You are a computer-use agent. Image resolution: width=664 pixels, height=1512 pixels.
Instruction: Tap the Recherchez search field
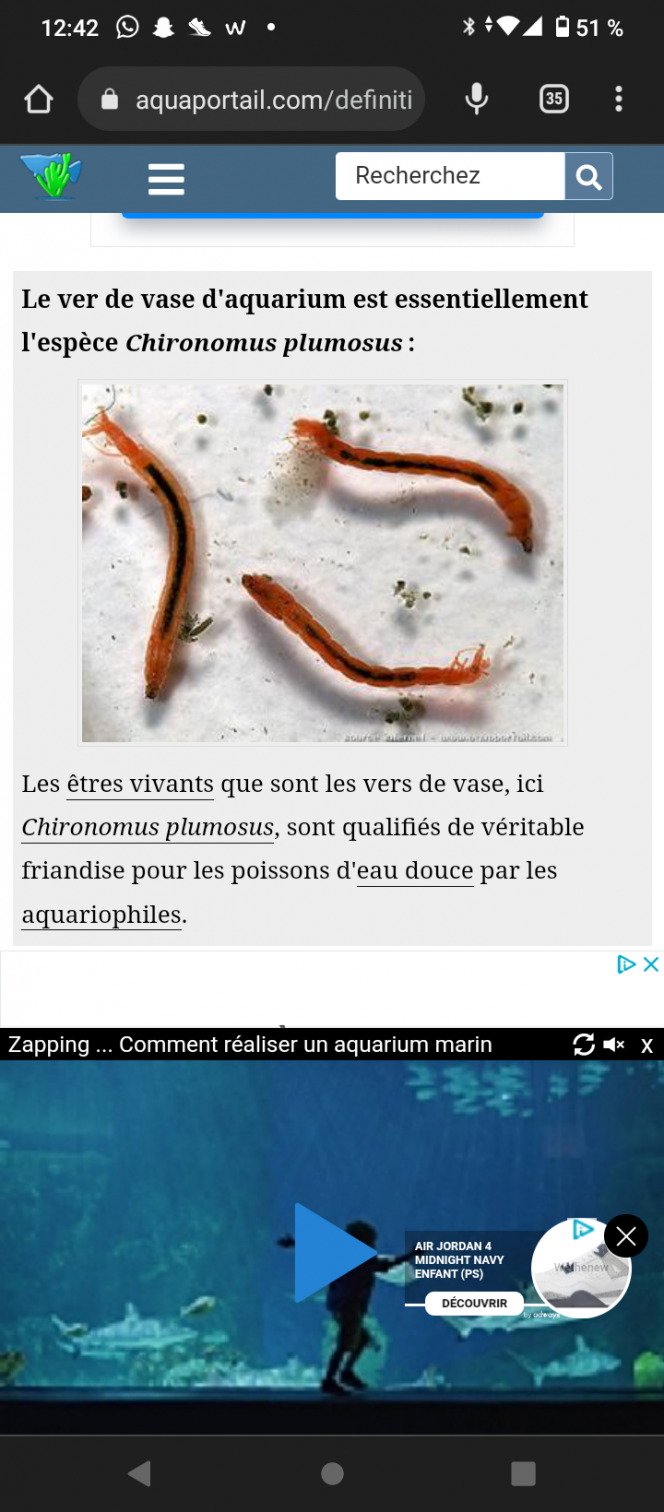449,176
